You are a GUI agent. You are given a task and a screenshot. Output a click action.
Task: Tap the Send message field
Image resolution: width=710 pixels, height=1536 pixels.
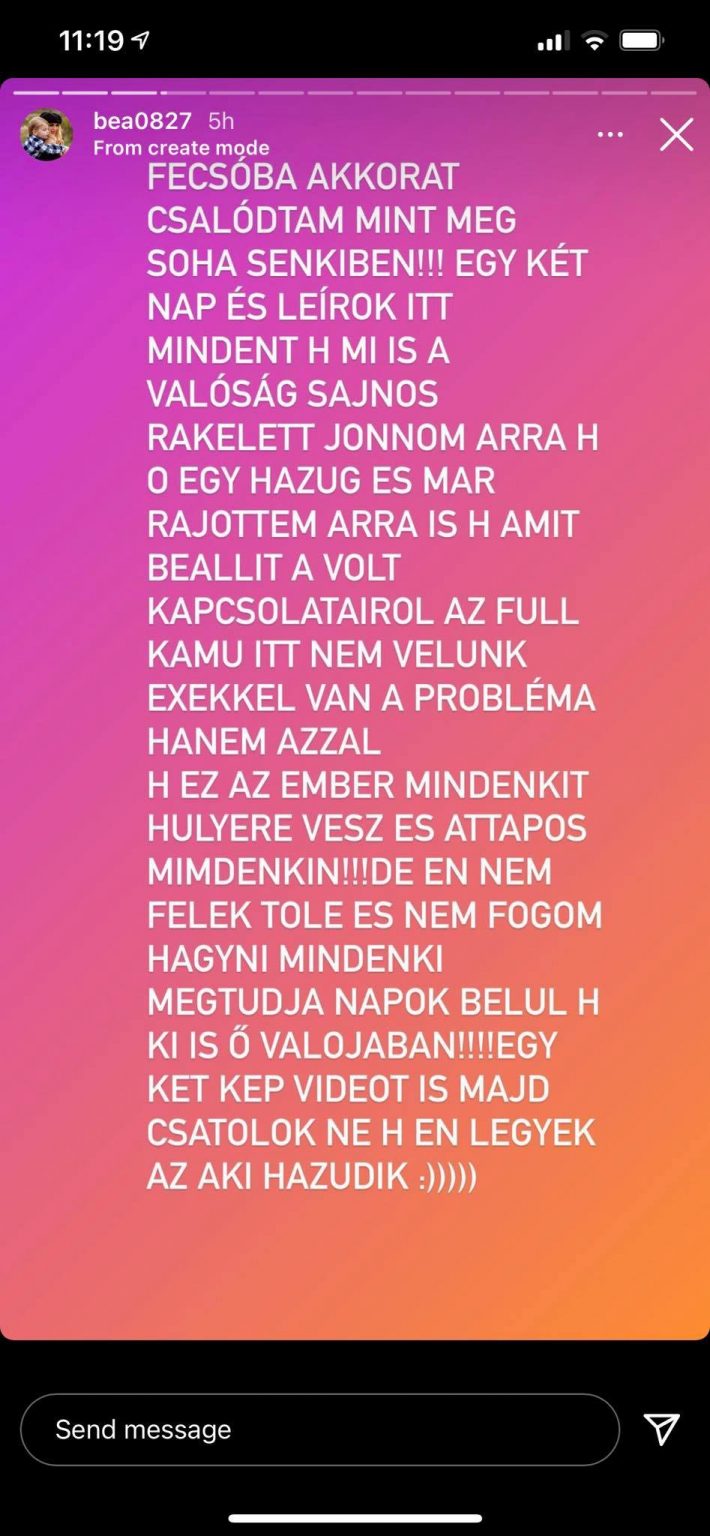tap(320, 1429)
